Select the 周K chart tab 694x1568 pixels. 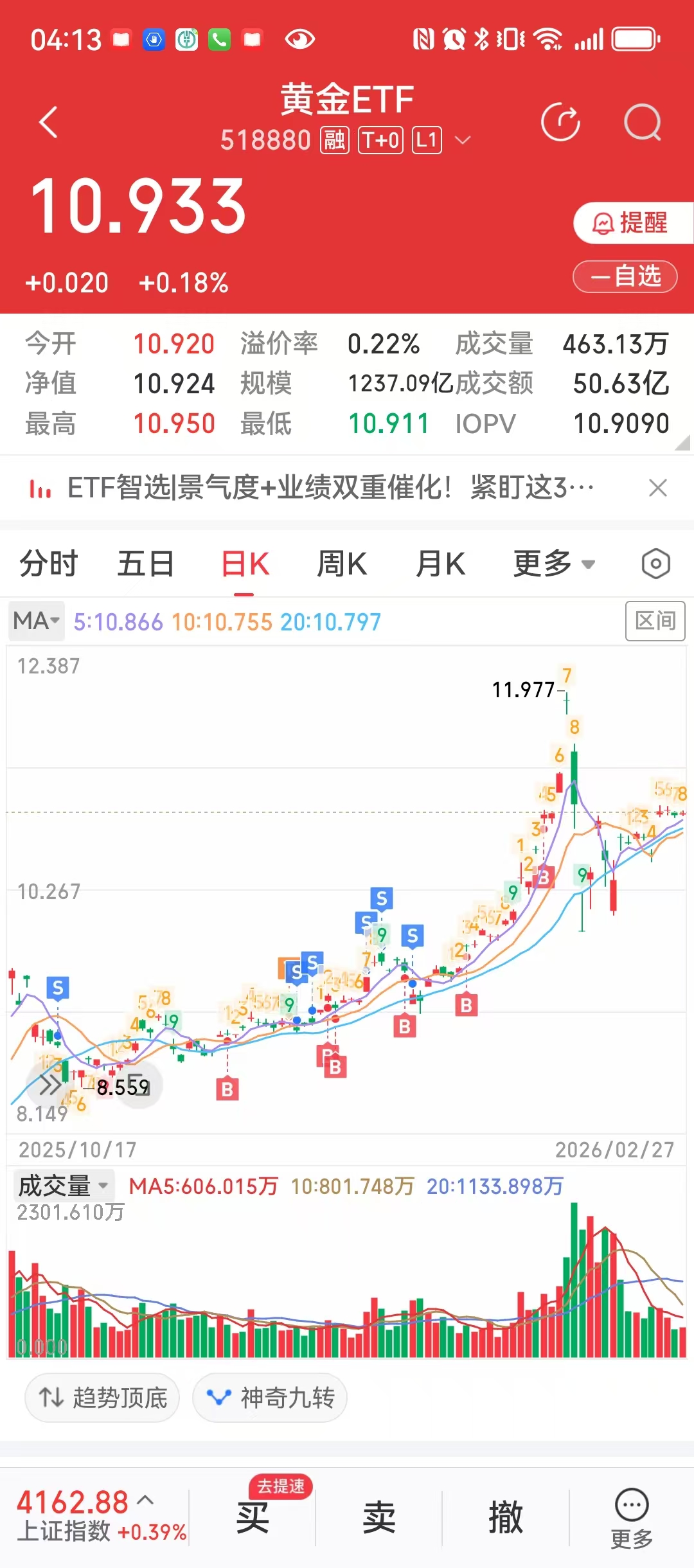[x=342, y=564]
